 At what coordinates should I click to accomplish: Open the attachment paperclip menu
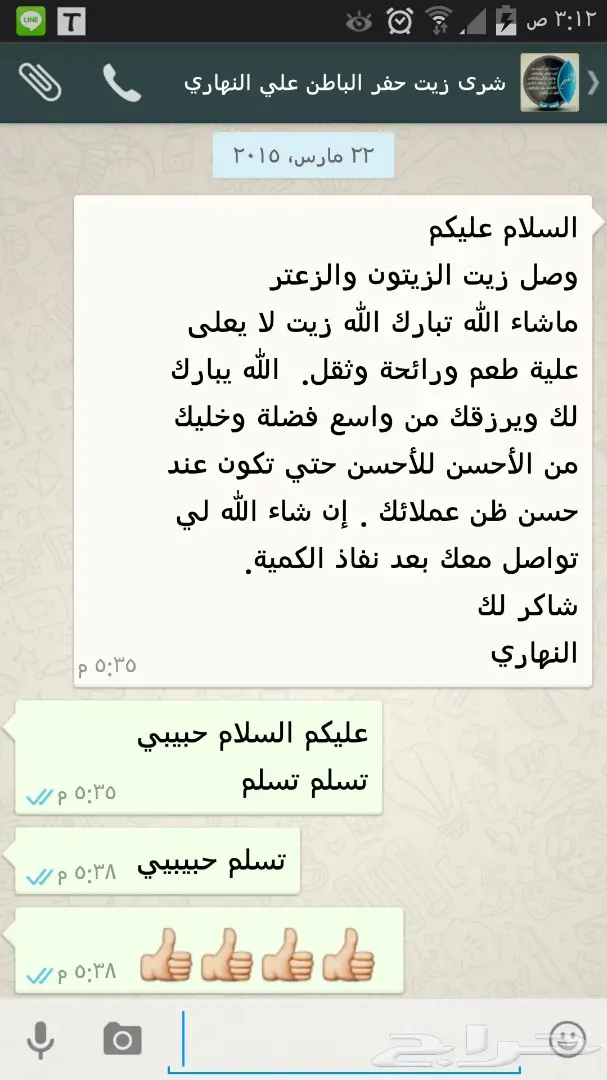coord(40,83)
